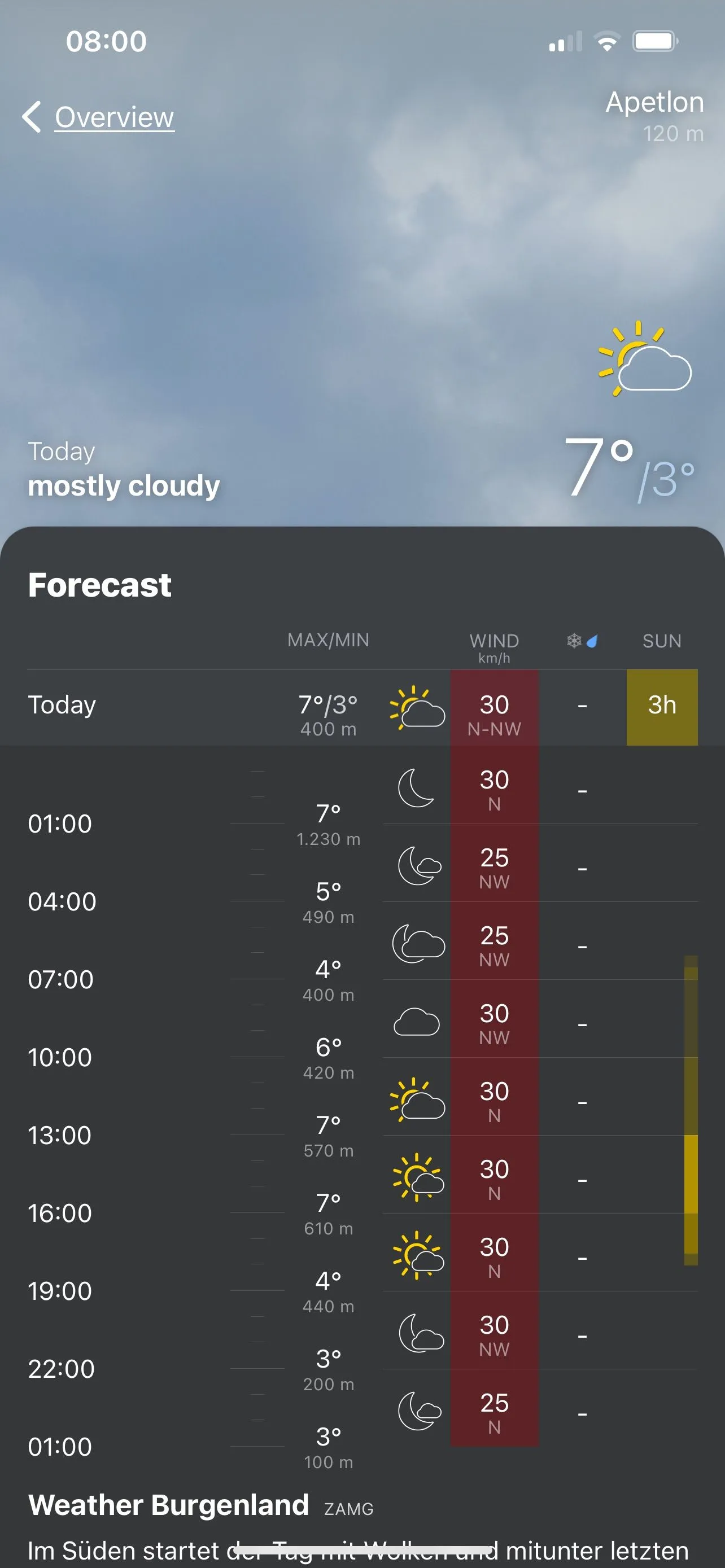Go back to Overview
Screen dimensions: 725x1568
coord(99,117)
